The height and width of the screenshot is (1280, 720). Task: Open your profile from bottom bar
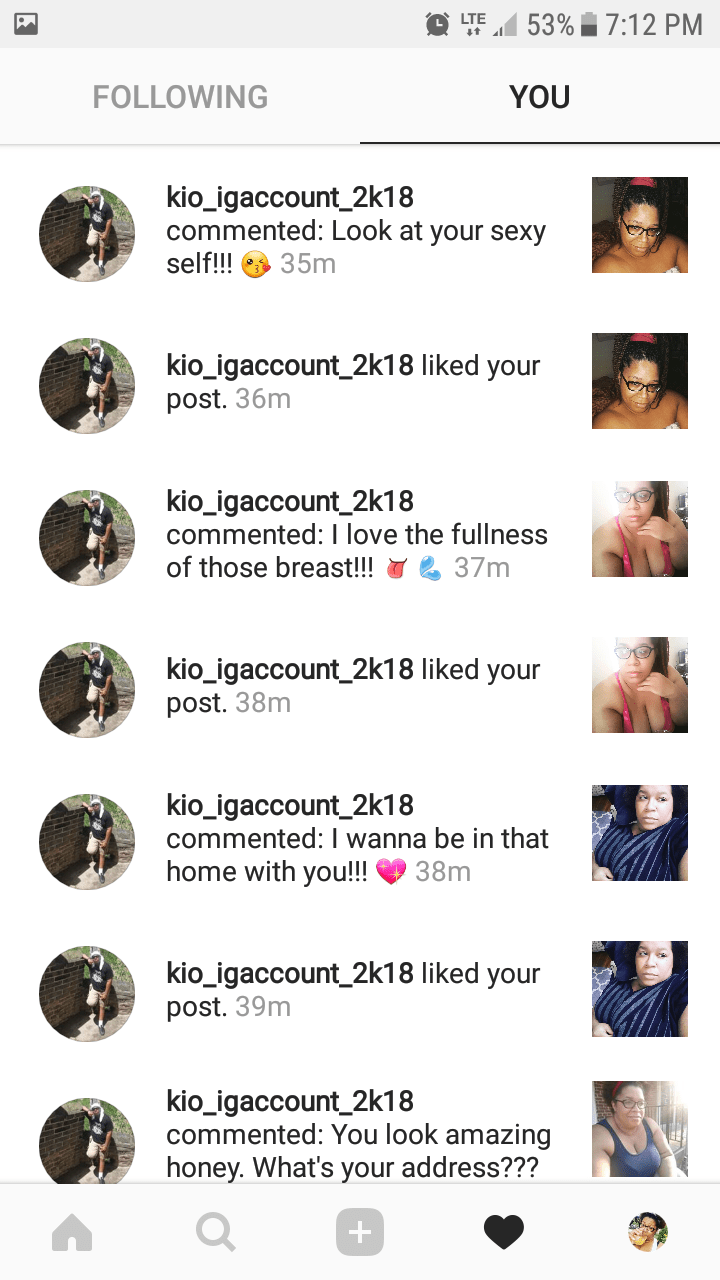coord(647,1232)
